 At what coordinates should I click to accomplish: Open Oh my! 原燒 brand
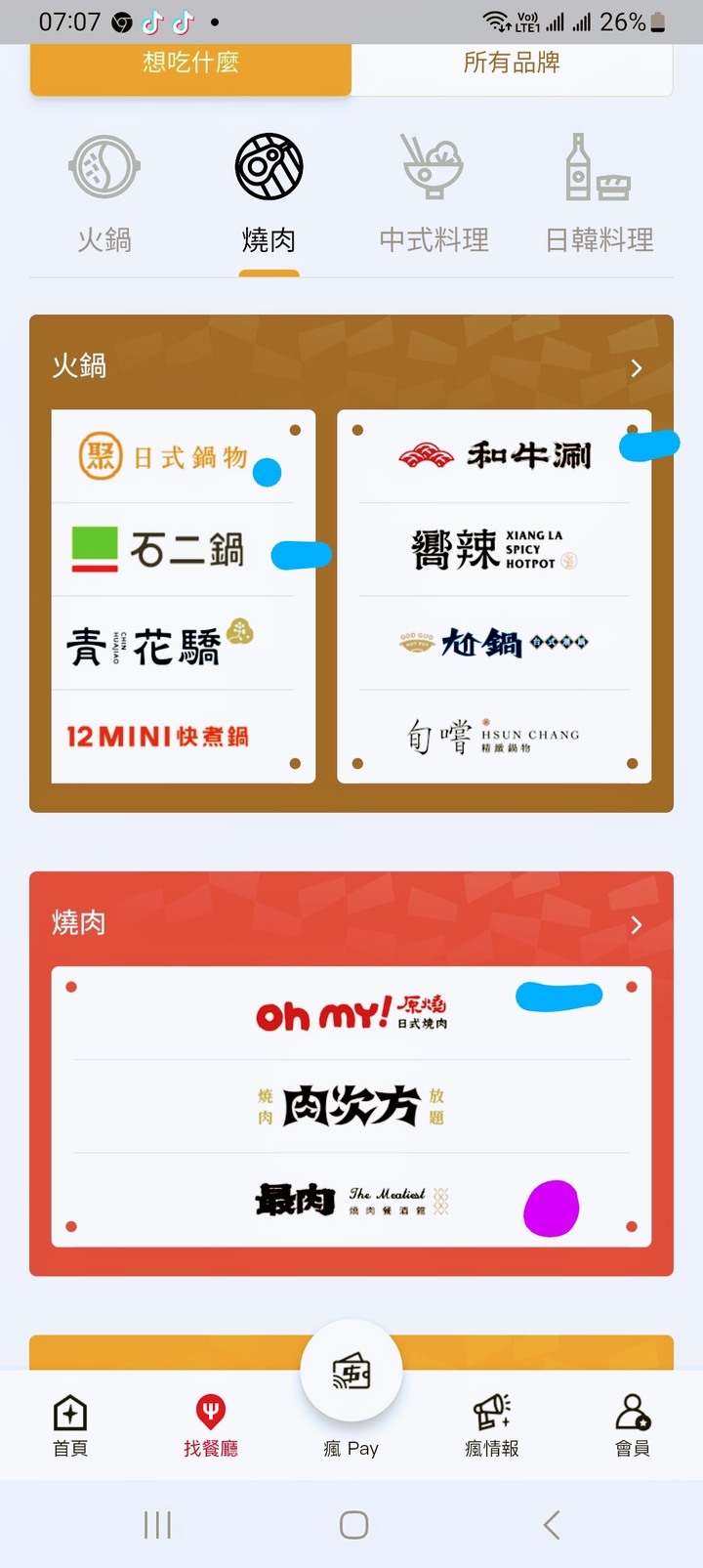351,1014
